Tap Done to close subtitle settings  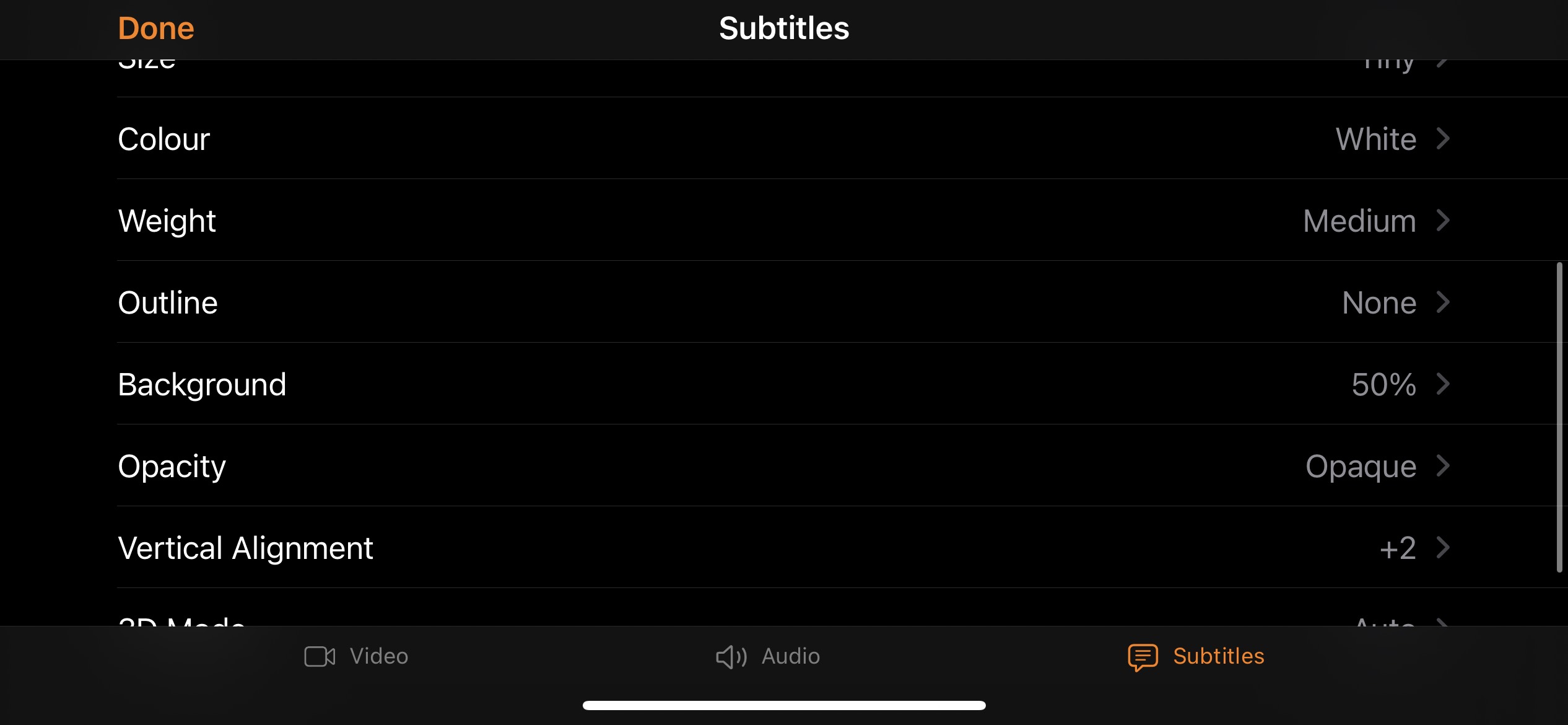point(156,29)
